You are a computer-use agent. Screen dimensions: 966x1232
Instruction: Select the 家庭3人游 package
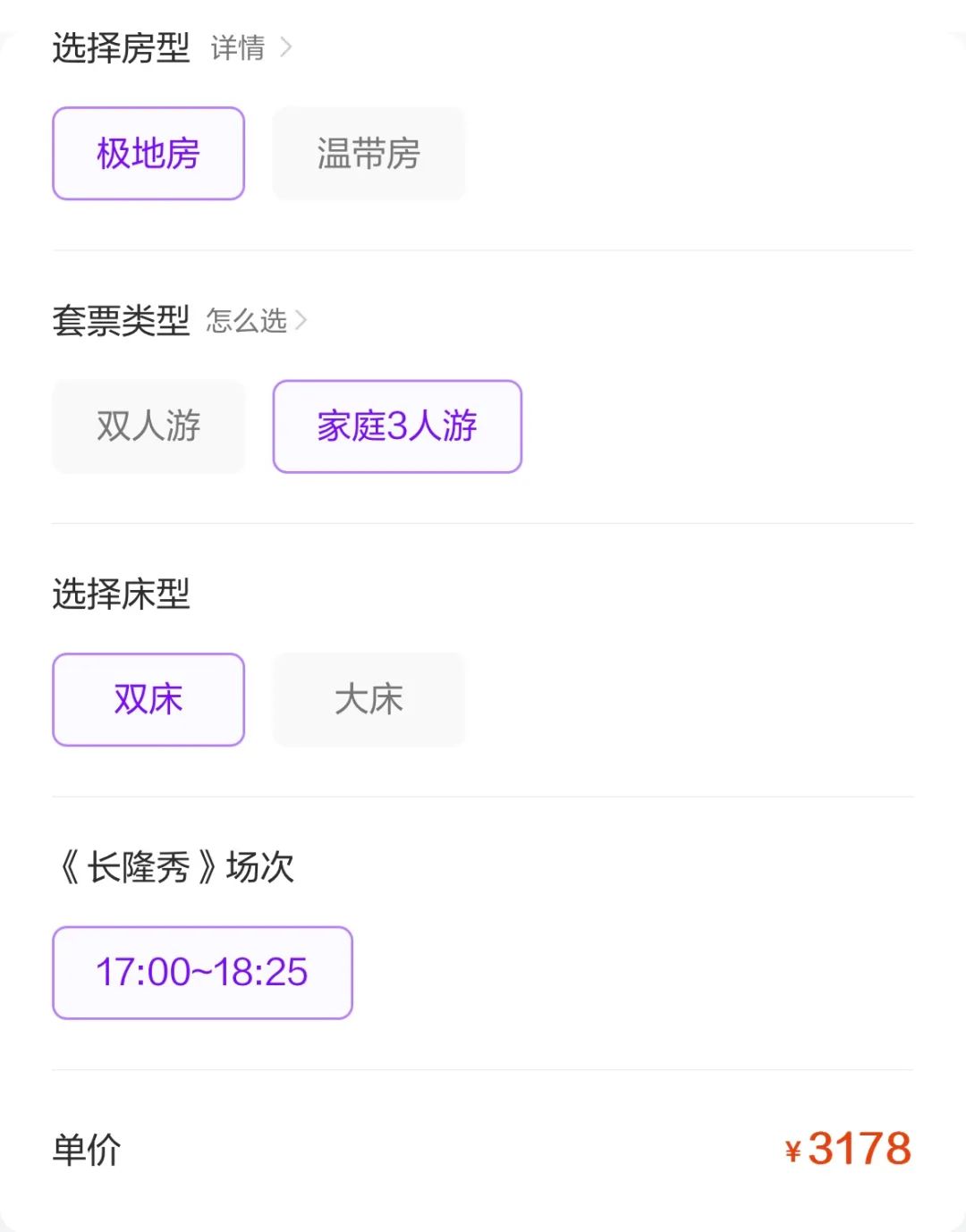pyautogui.click(x=397, y=426)
